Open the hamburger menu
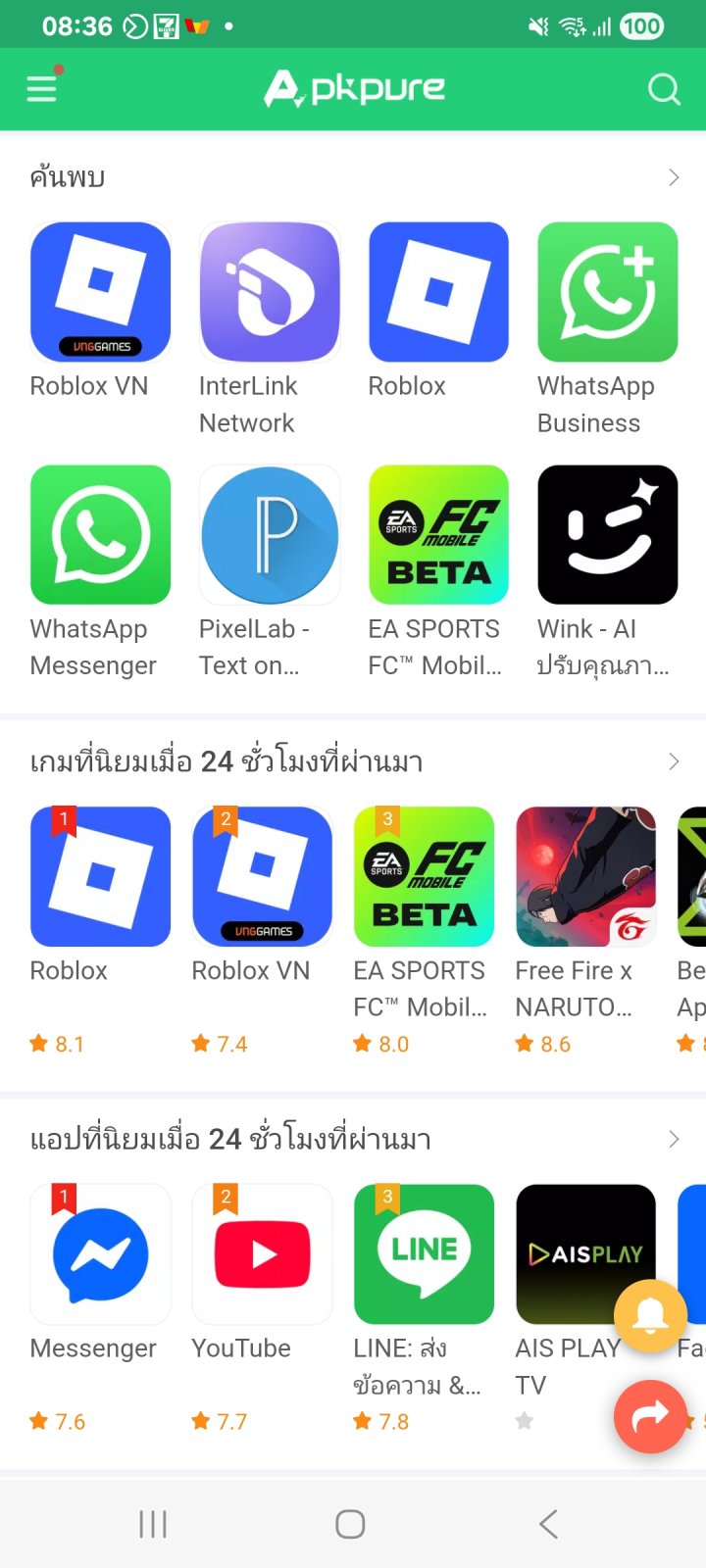The width and height of the screenshot is (706, 1568). [x=41, y=89]
